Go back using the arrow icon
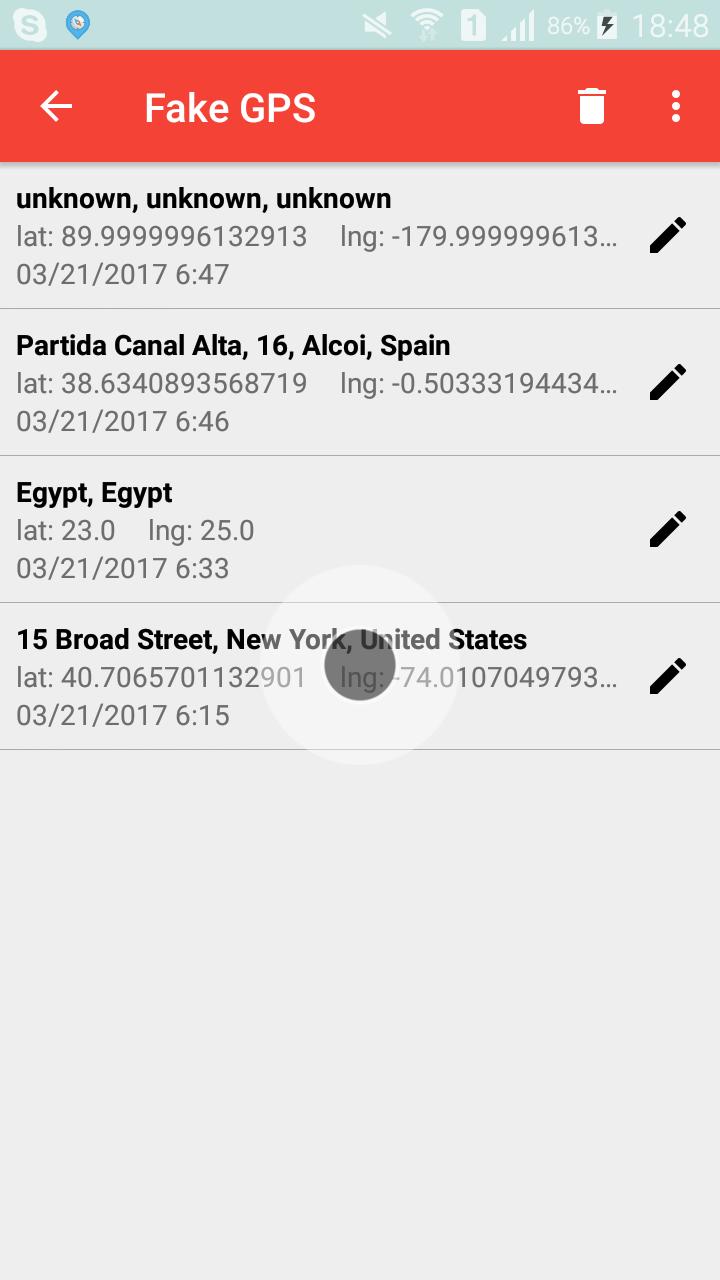 point(56,107)
